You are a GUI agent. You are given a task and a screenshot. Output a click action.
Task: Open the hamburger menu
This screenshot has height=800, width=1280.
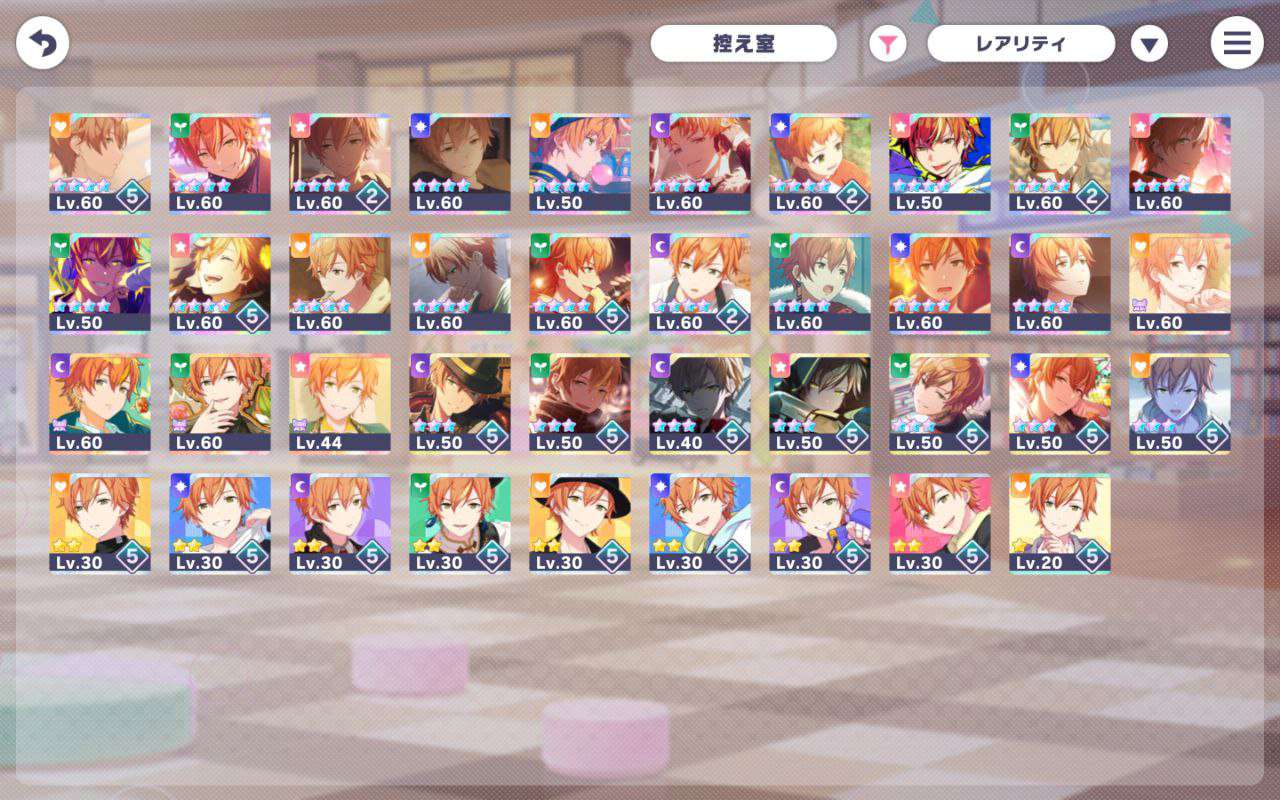(x=1237, y=43)
